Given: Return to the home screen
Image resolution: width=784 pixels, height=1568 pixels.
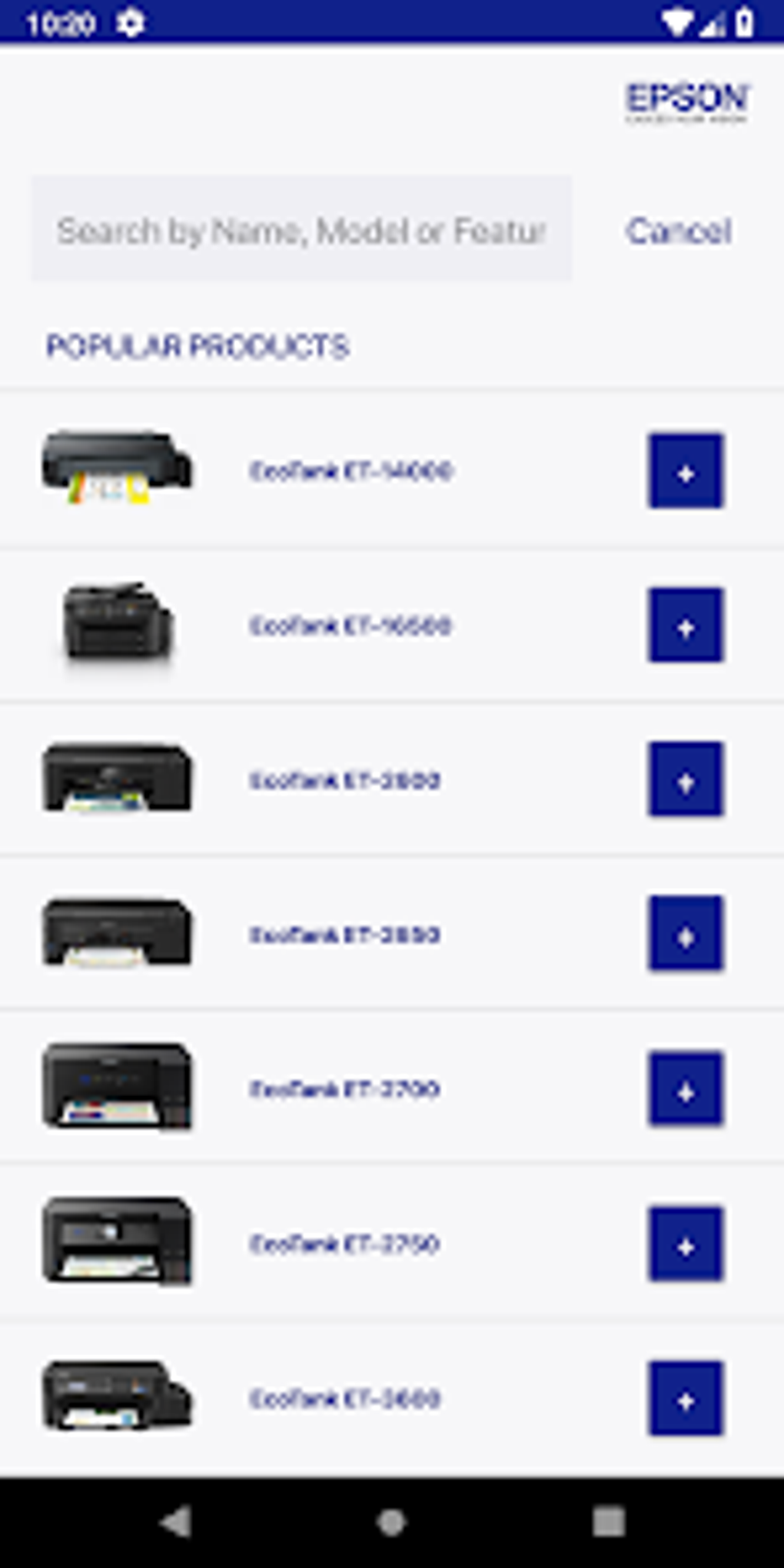Looking at the screenshot, I should pyautogui.click(x=391, y=1521).
